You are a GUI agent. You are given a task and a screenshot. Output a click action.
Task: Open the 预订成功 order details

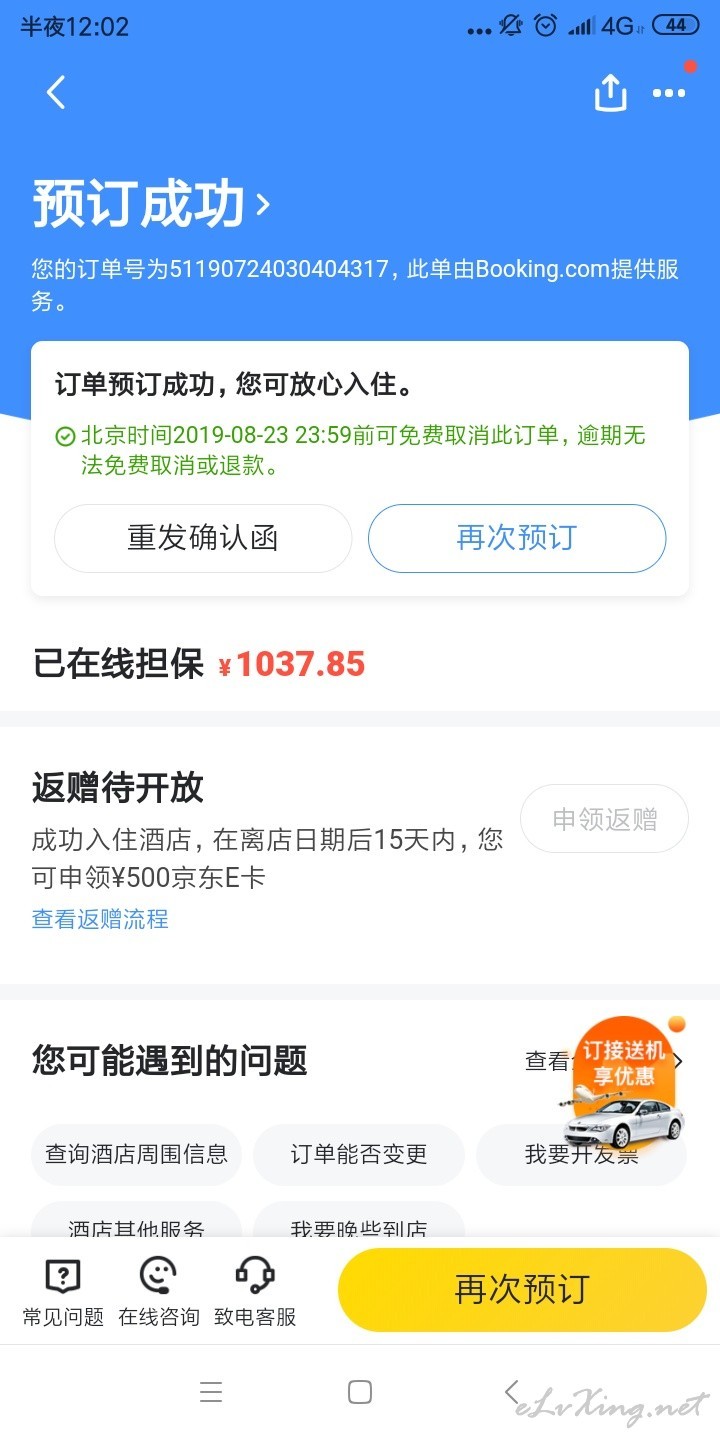coord(152,204)
